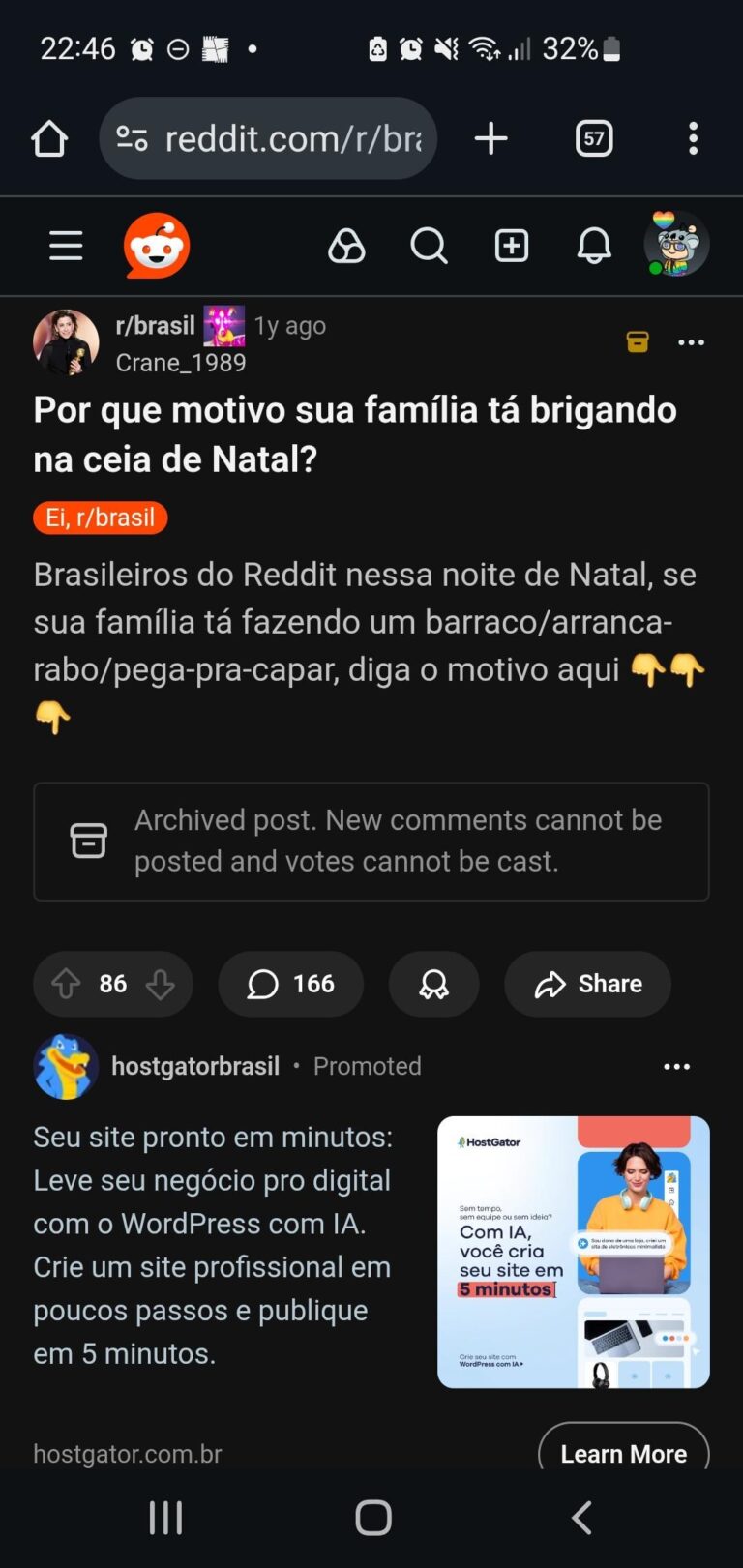
Task: Open the notifications bell
Action: (x=594, y=246)
